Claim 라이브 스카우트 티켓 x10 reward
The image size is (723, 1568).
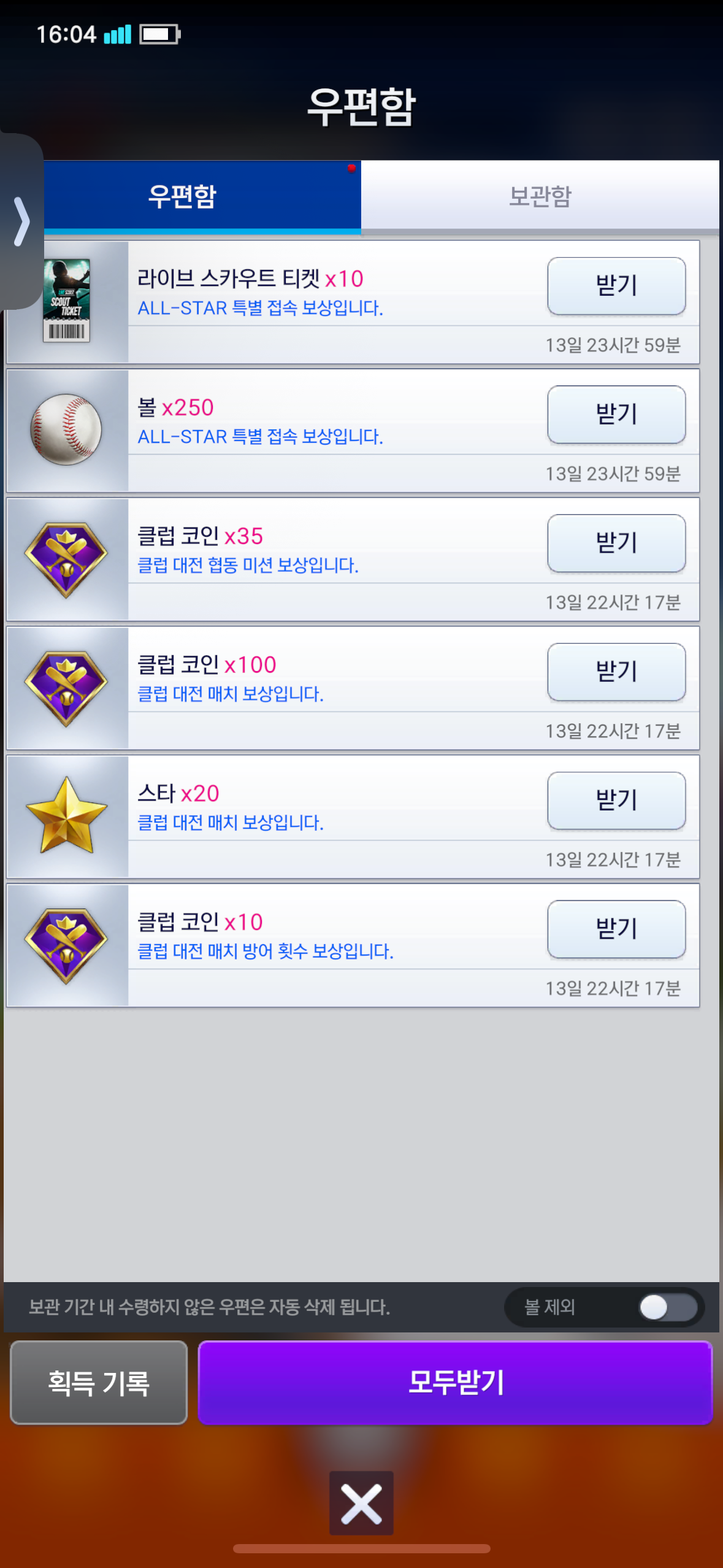tap(616, 286)
